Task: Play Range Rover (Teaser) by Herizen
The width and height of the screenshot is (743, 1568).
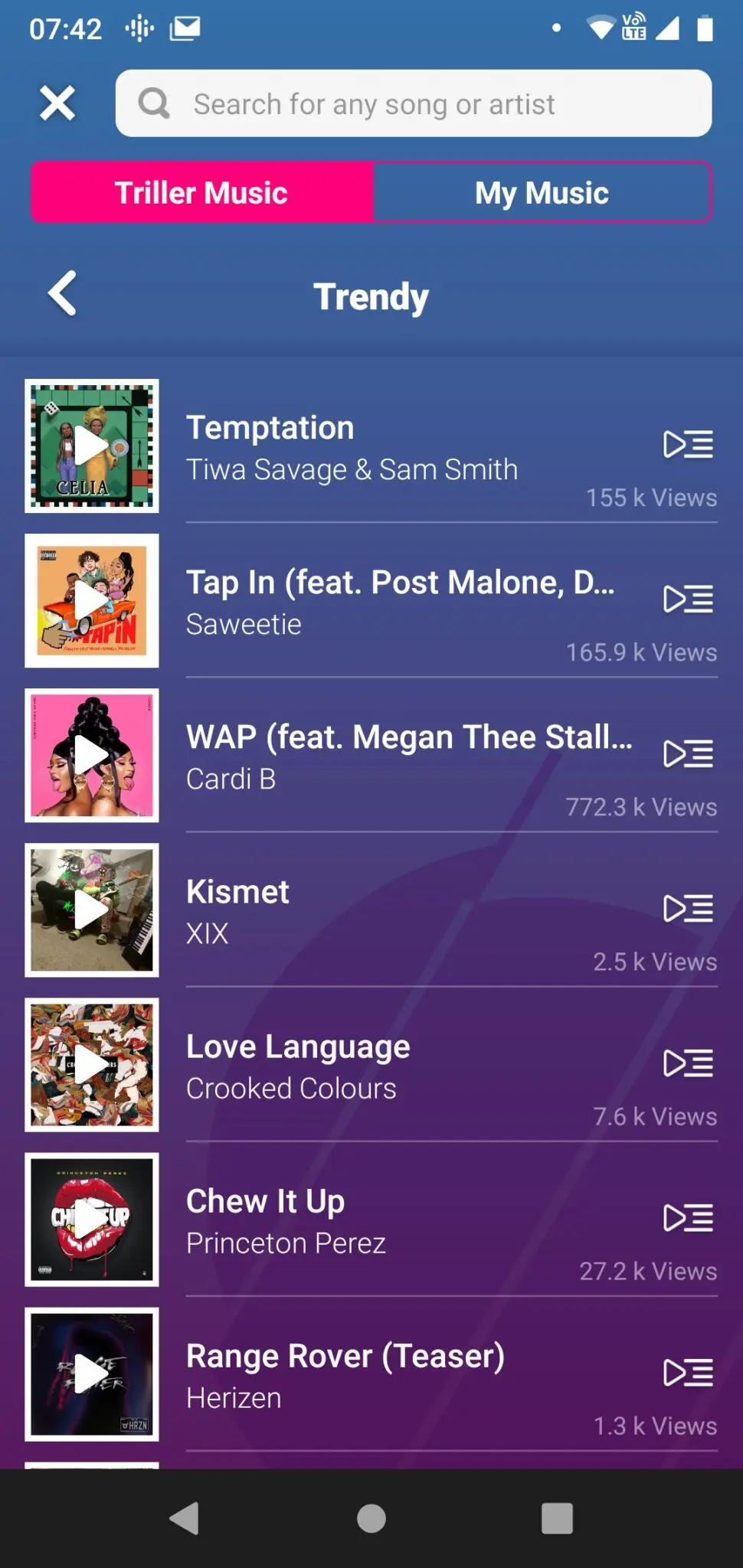Action: pyautogui.click(x=91, y=1374)
